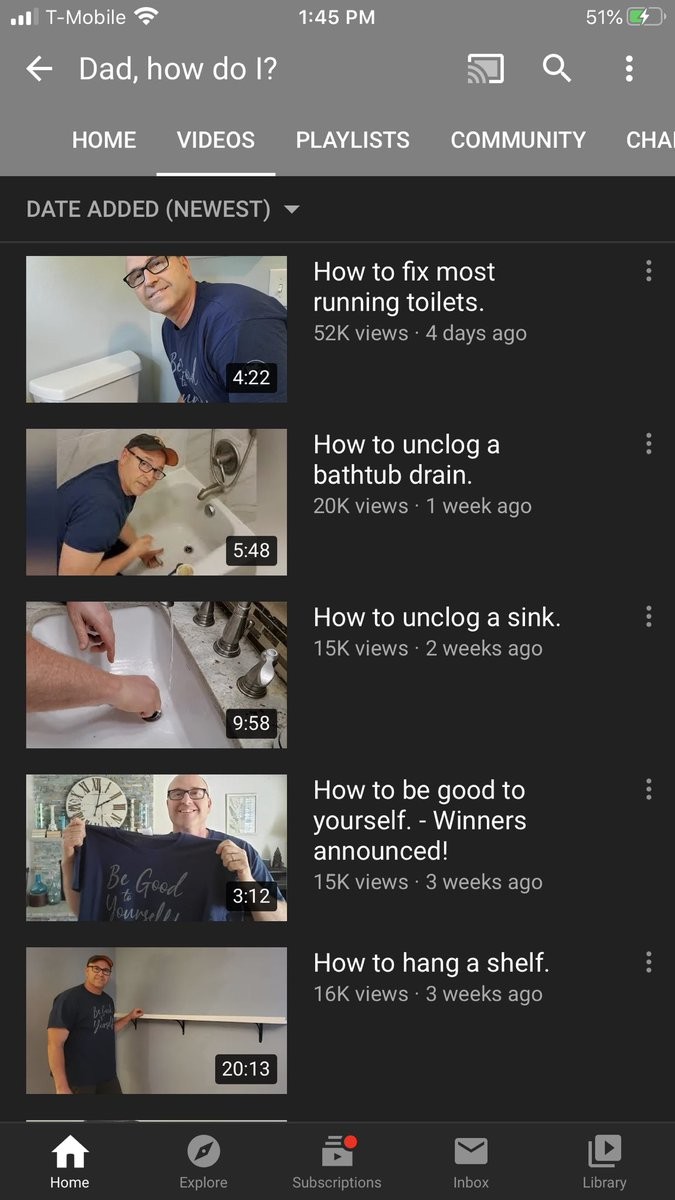Screen dimensions: 675x1200
Task: Open options for the running toilets video
Action: tap(649, 271)
